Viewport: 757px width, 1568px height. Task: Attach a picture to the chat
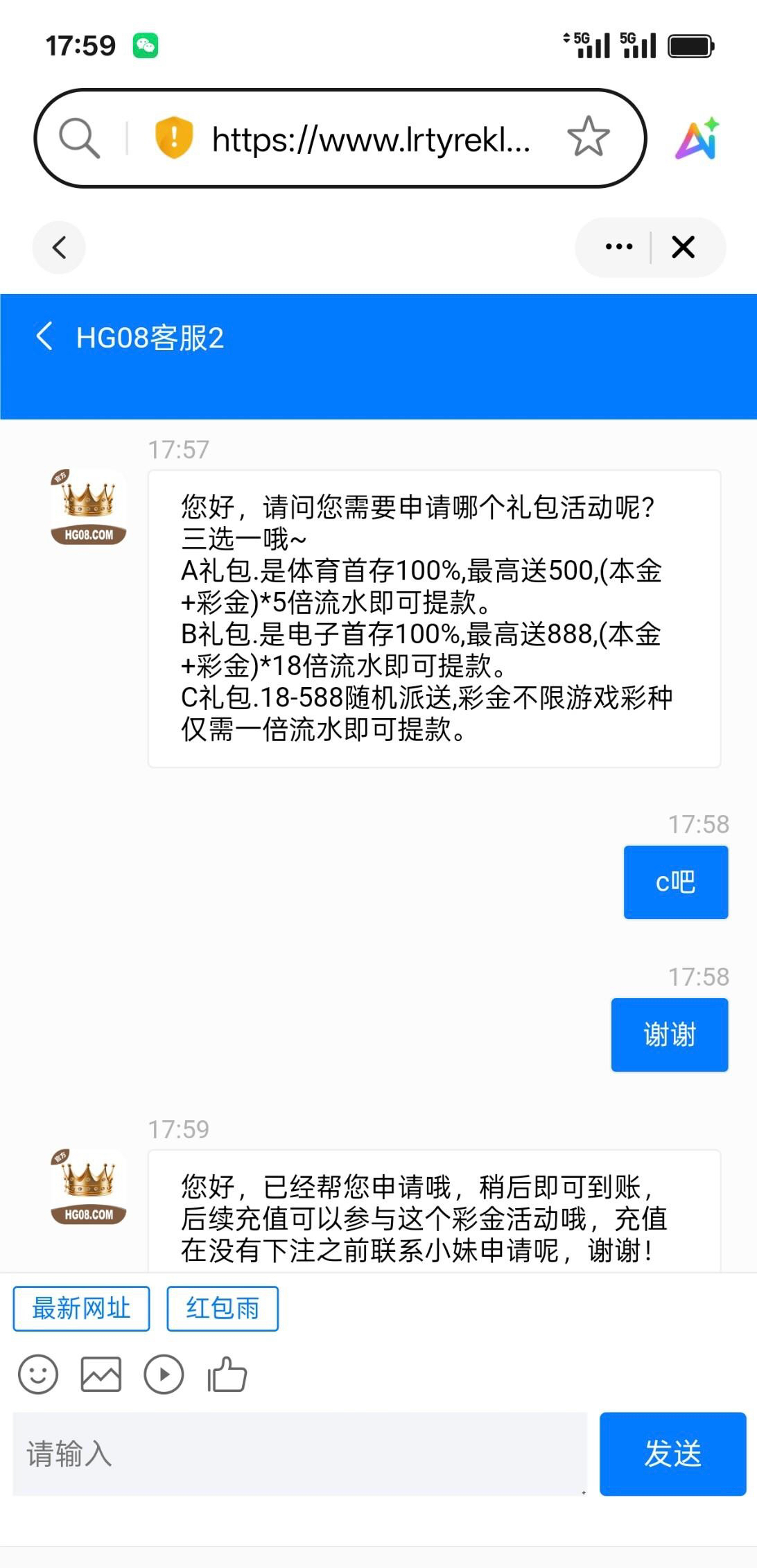pyautogui.click(x=101, y=1374)
